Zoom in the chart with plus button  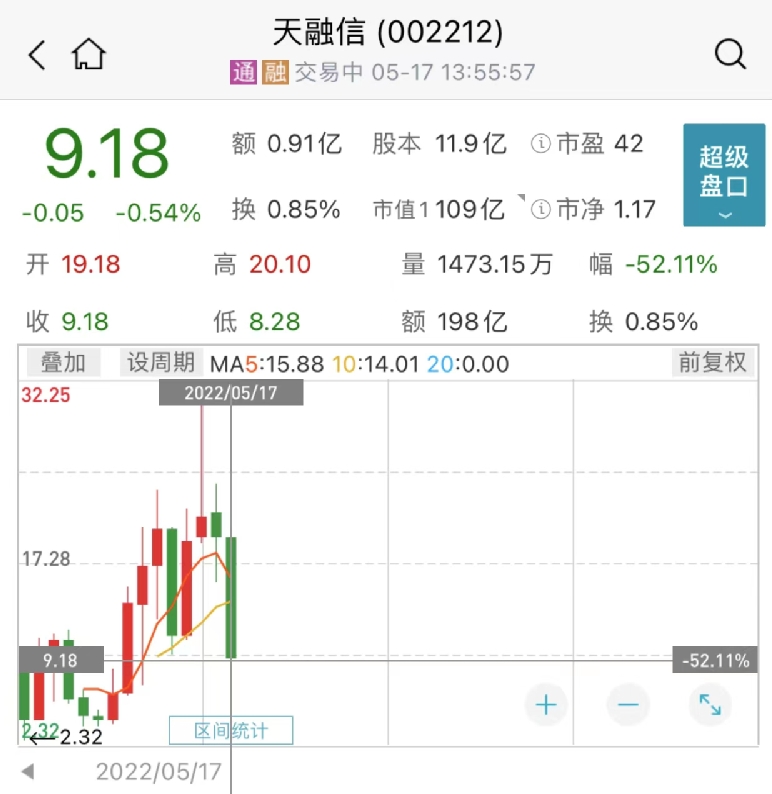pos(546,705)
